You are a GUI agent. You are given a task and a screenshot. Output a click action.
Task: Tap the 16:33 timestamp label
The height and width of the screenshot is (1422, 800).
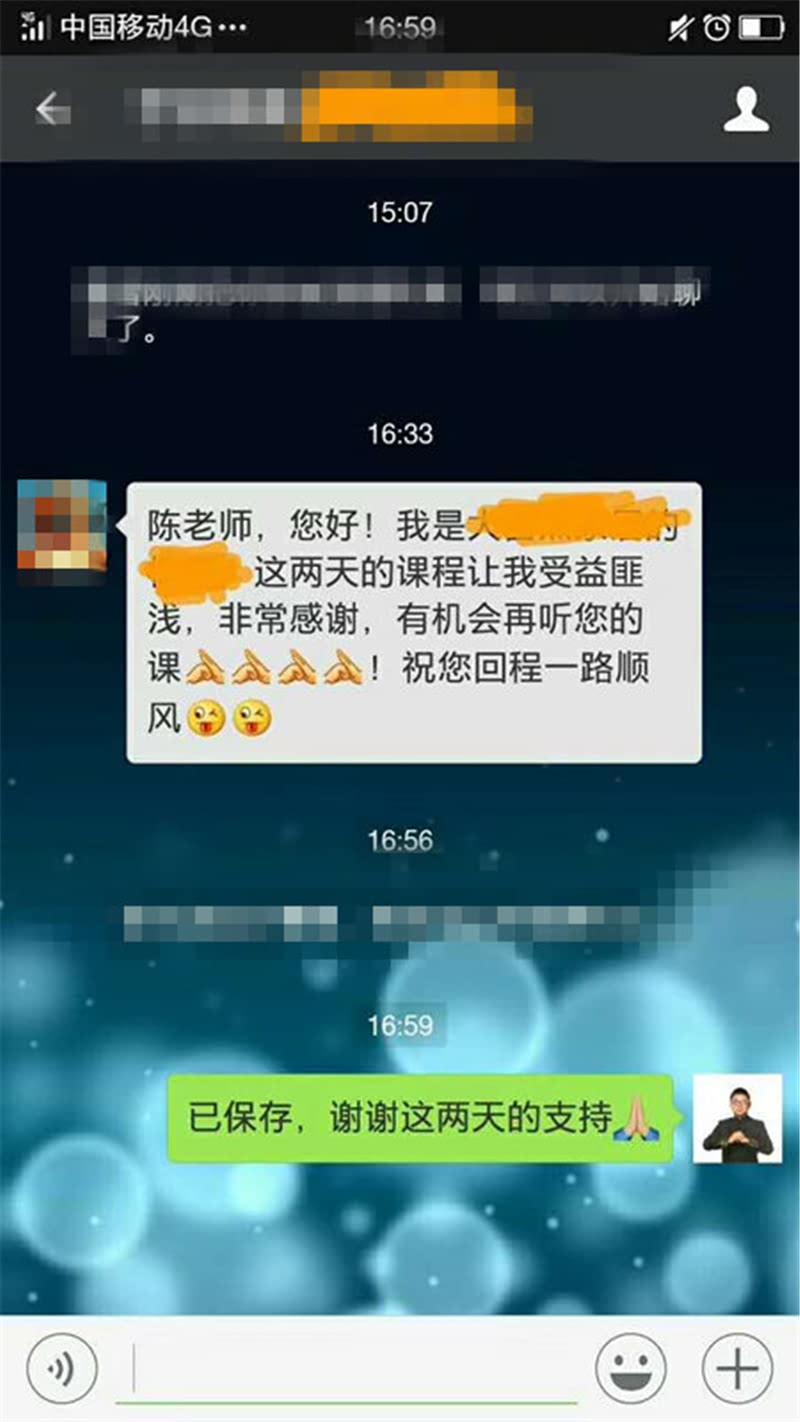[400, 434]
